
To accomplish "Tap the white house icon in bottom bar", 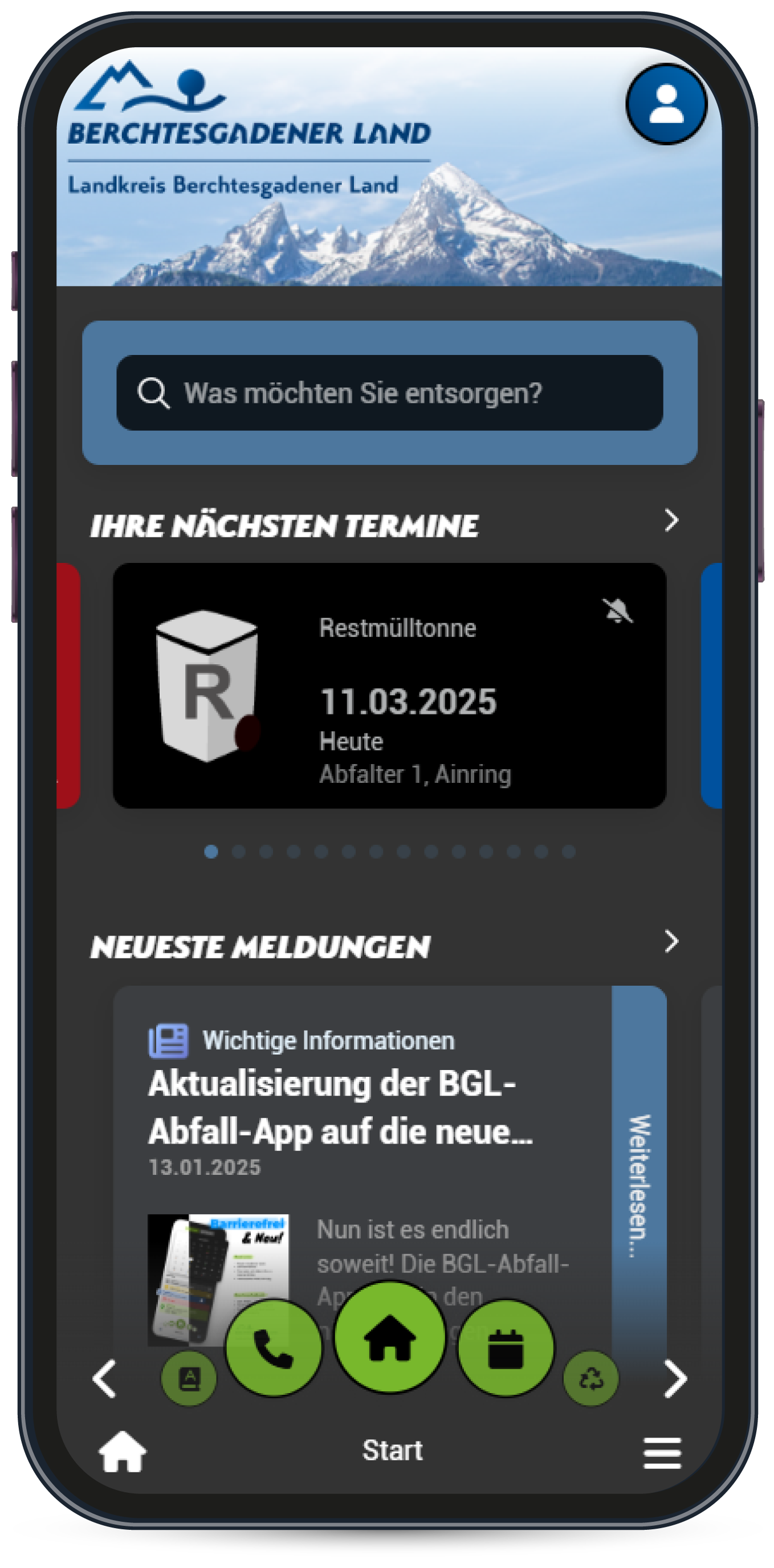I will click(123, 1452).
